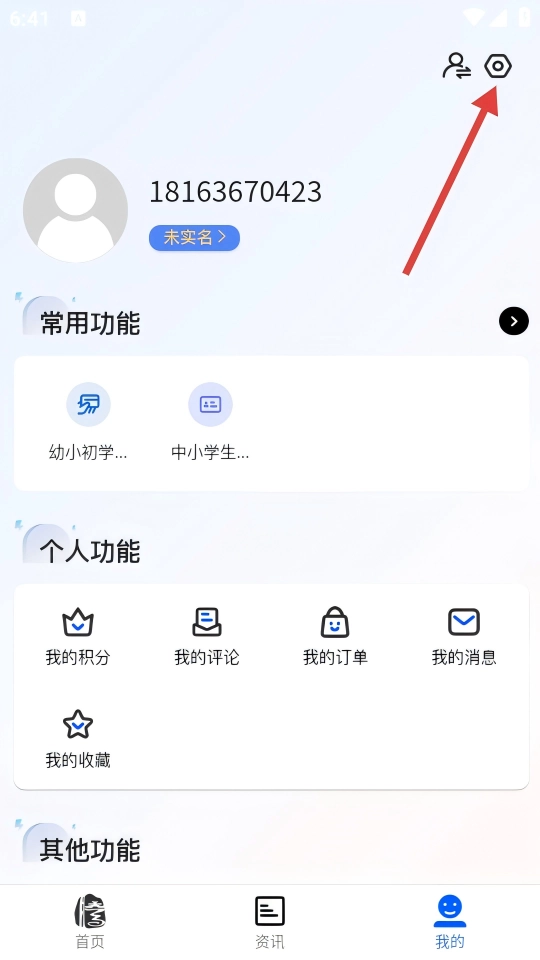Select the 我的 tab
The height and width of the screenshot is (960, 540).
pos(450,921)
